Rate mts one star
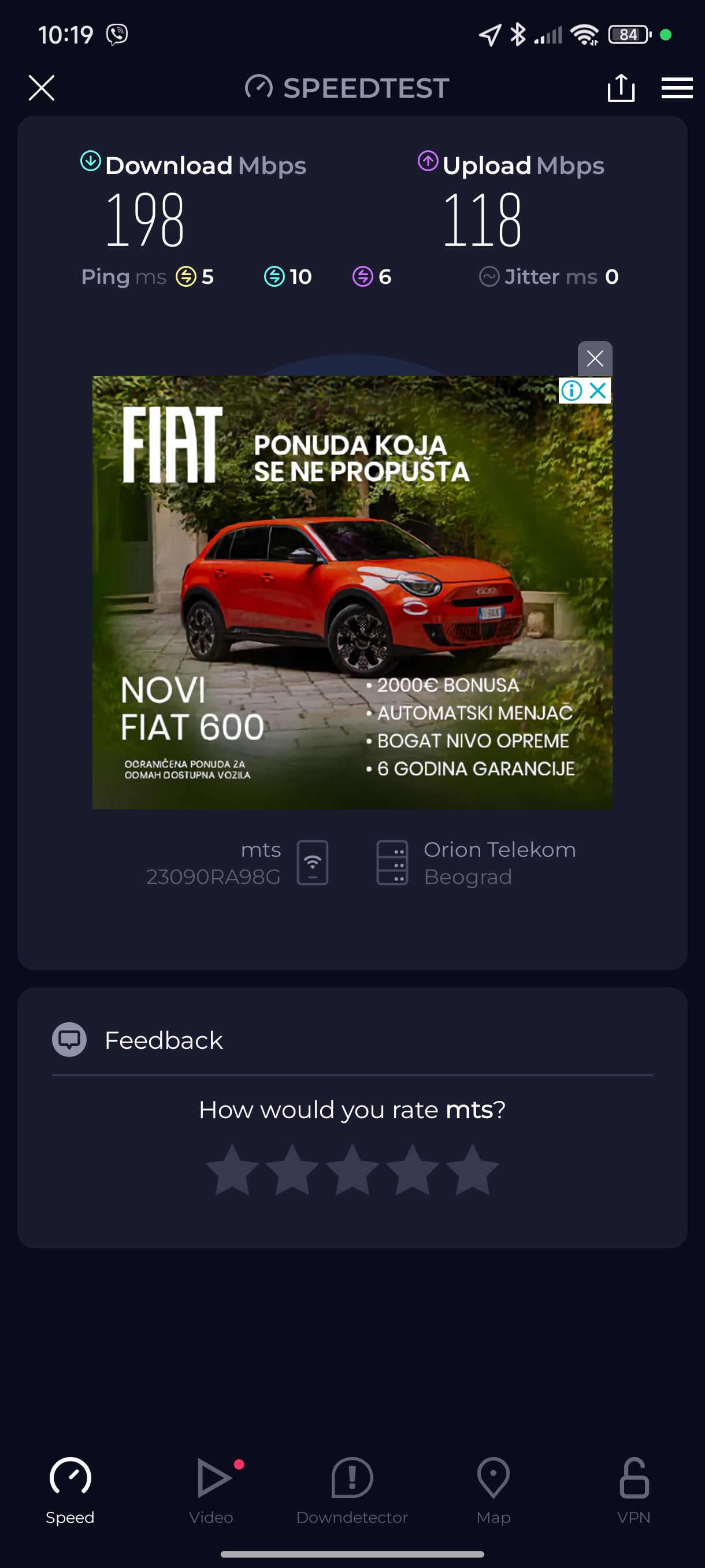The width and height of the screenshot is (705, 1568). coord(232,1170)
